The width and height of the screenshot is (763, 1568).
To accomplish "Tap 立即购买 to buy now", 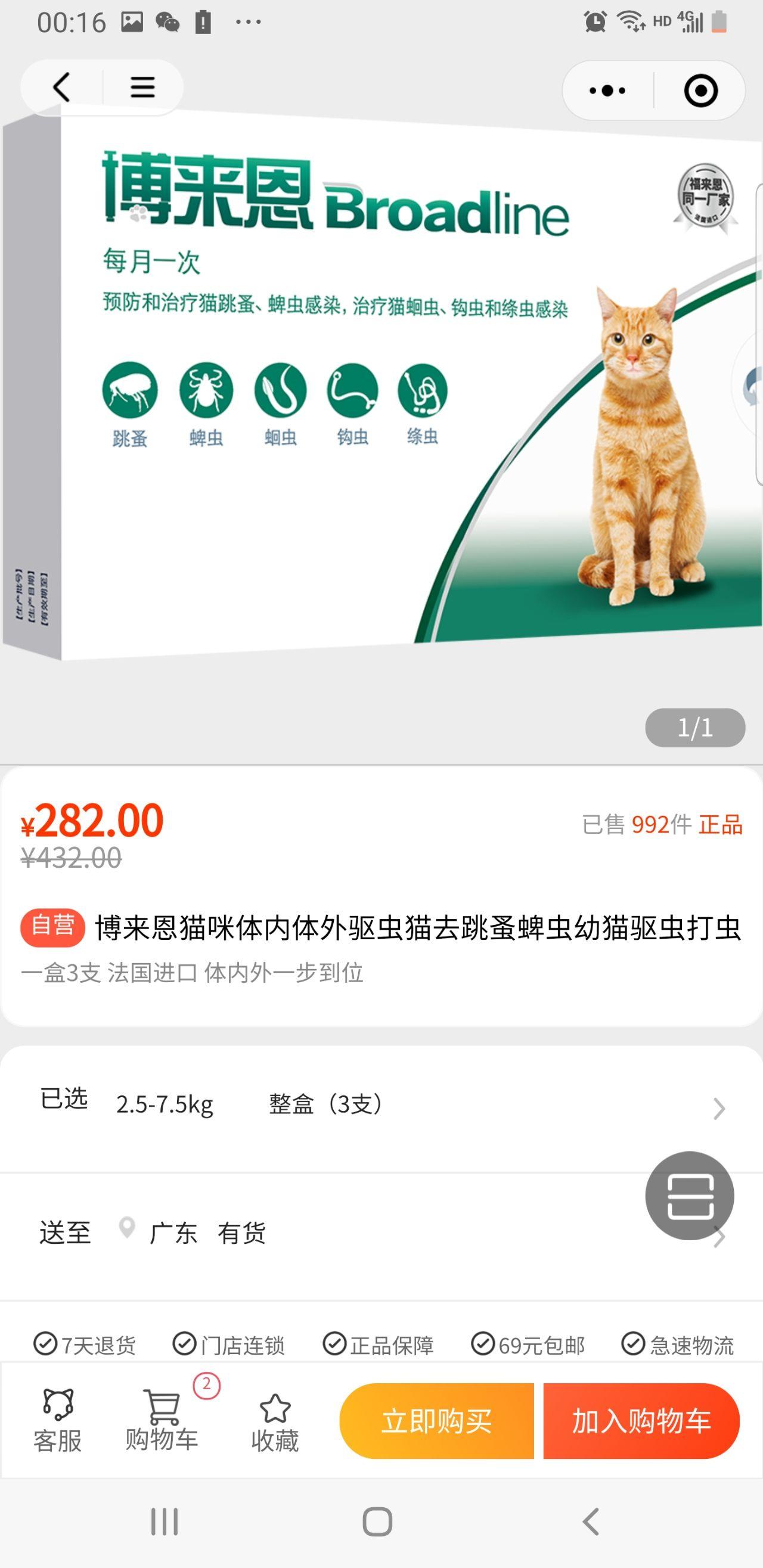I will [x=436, y=1421].
